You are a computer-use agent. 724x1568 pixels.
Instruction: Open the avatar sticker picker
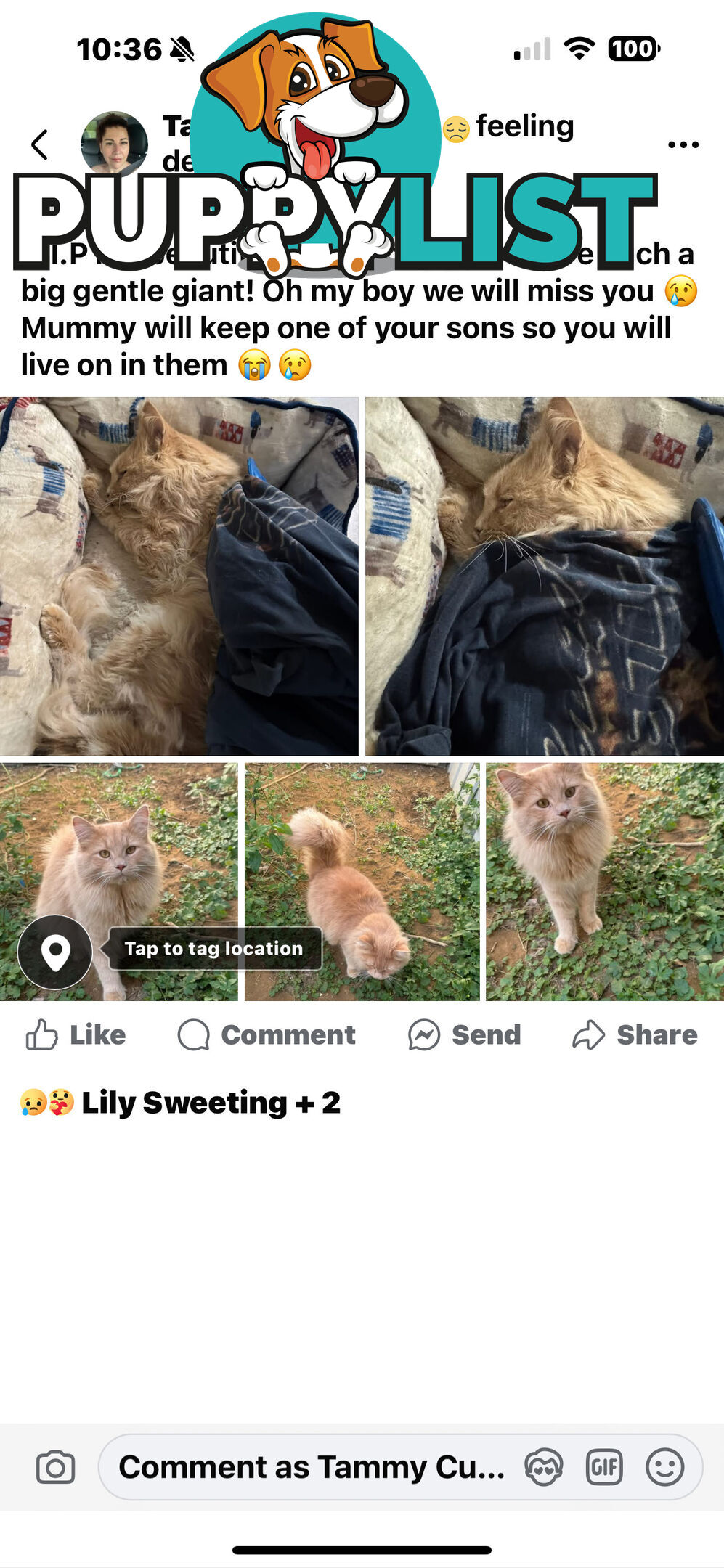coord(543,1467)
